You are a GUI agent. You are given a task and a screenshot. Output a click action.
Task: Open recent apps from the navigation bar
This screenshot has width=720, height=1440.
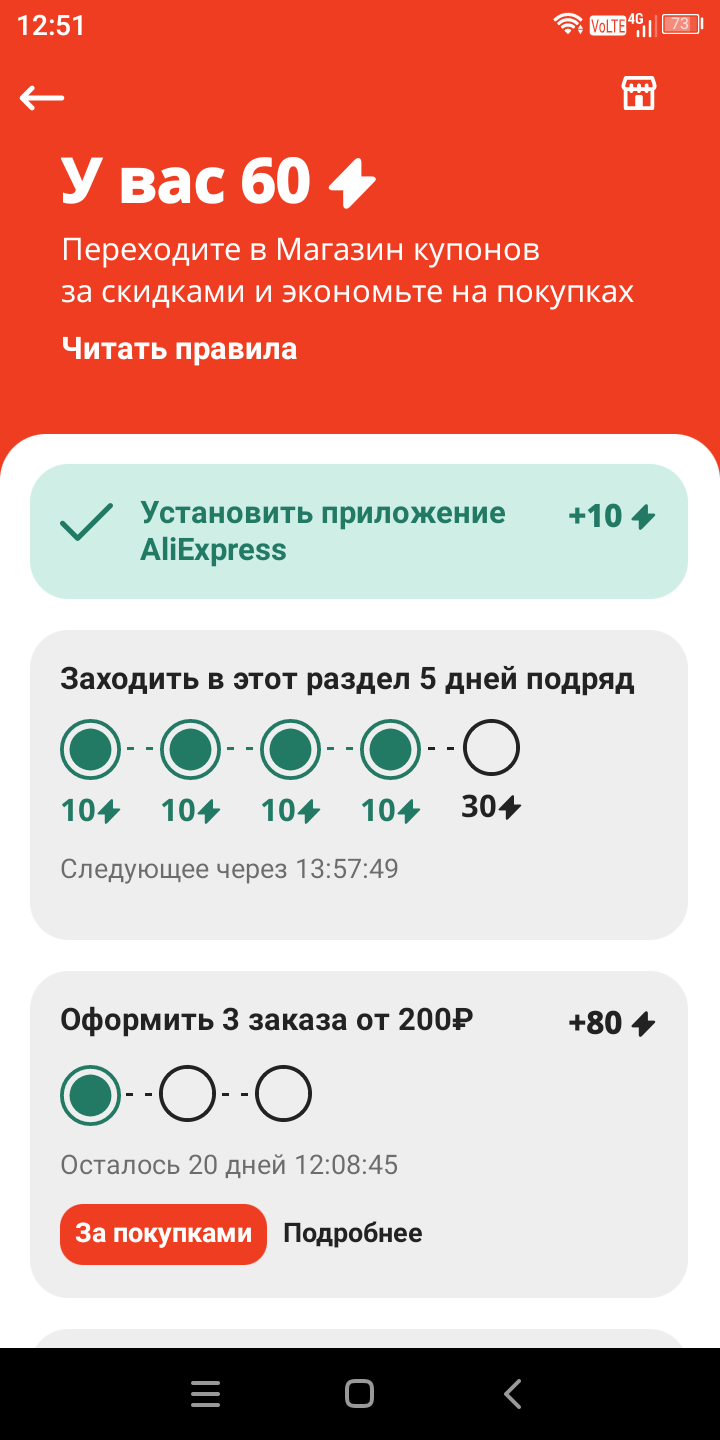205,1394
